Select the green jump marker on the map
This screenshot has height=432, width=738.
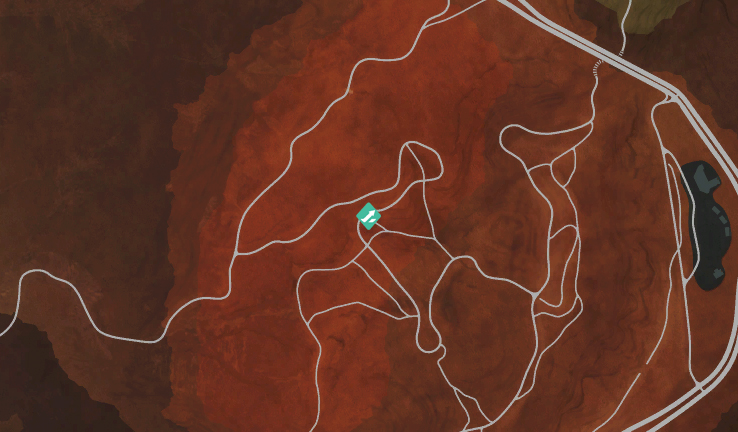coord(369,216)
